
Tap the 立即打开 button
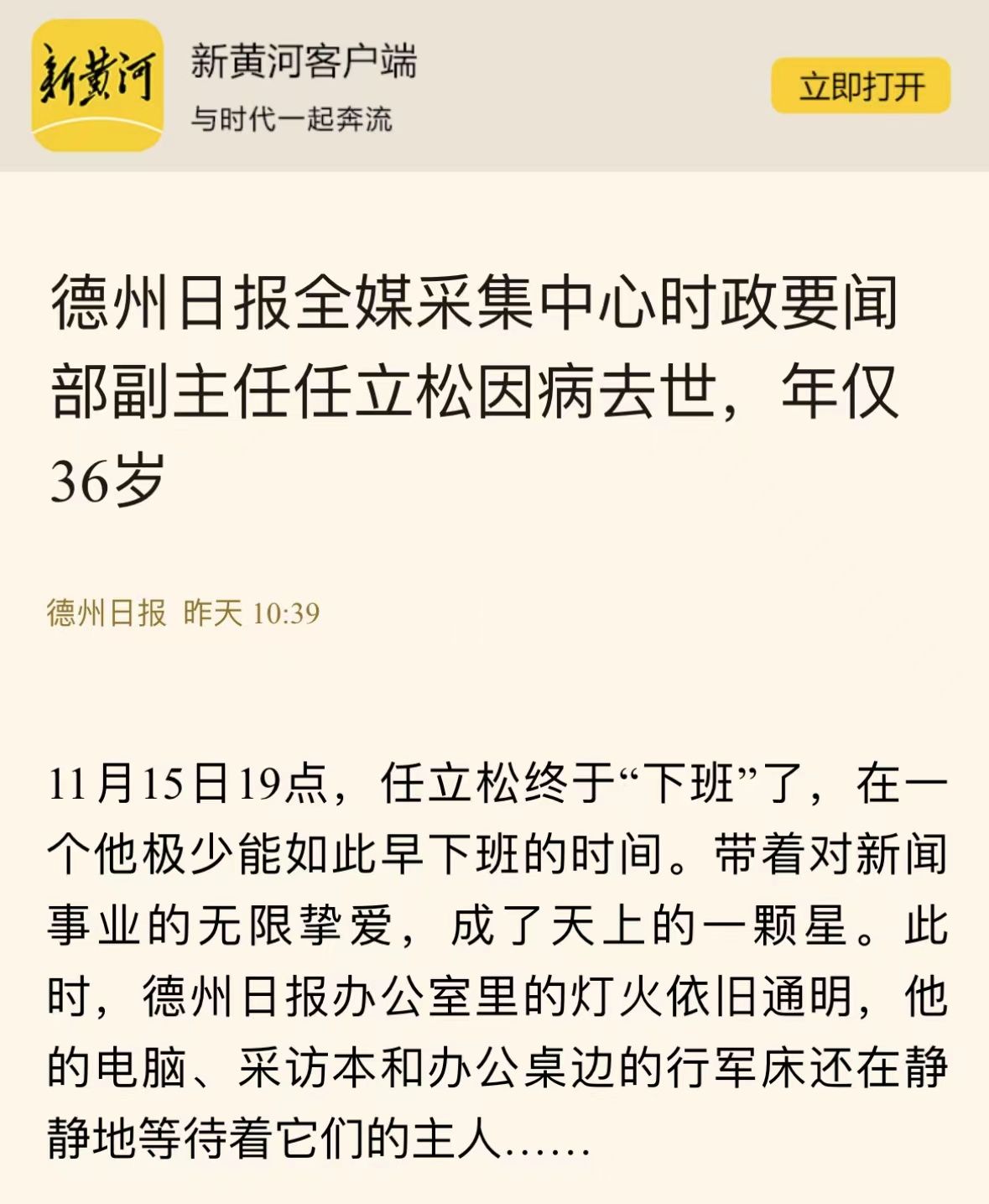tap(861, 86)
